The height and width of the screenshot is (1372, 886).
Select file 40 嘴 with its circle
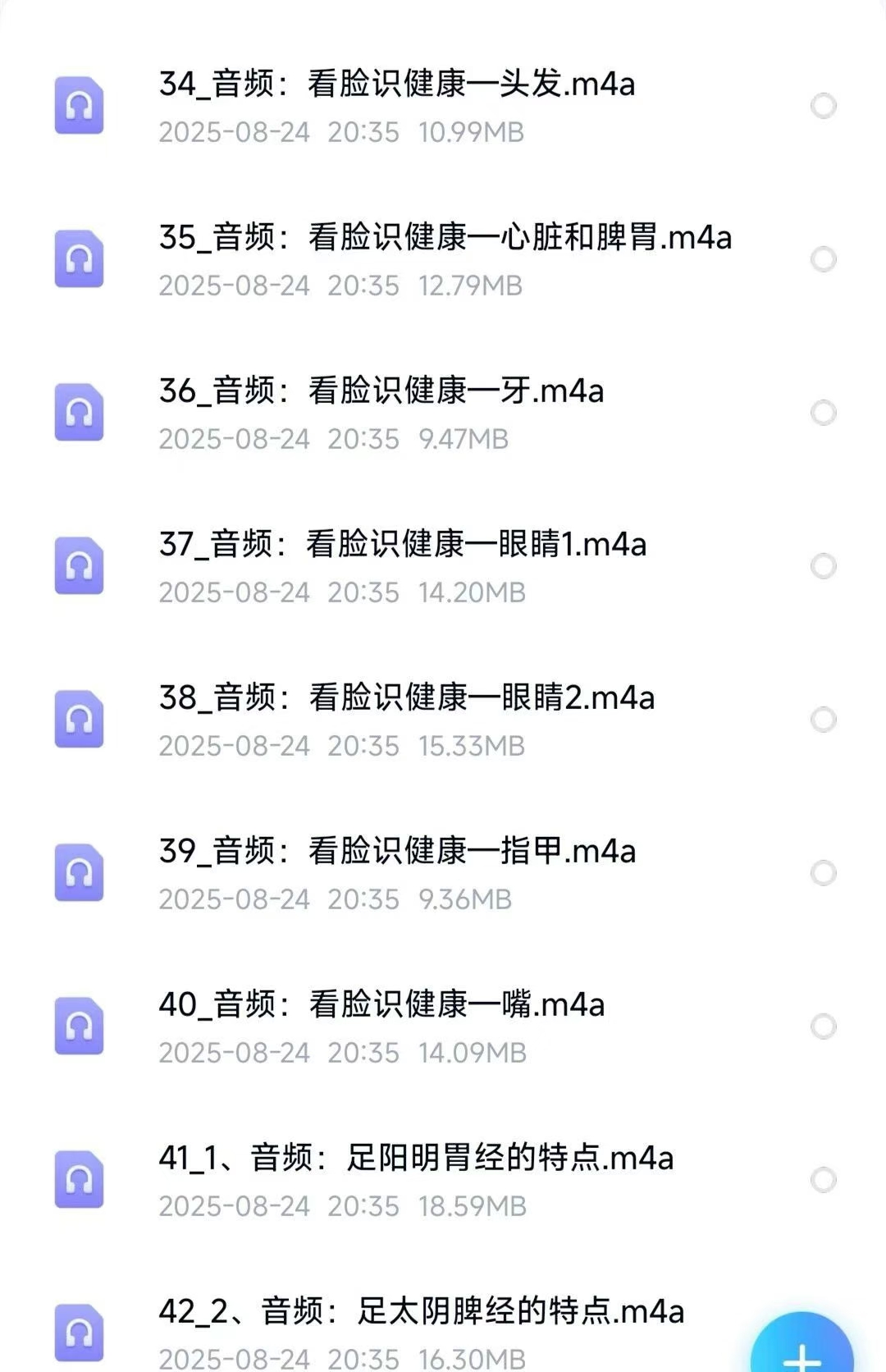tap(823, 1027)
